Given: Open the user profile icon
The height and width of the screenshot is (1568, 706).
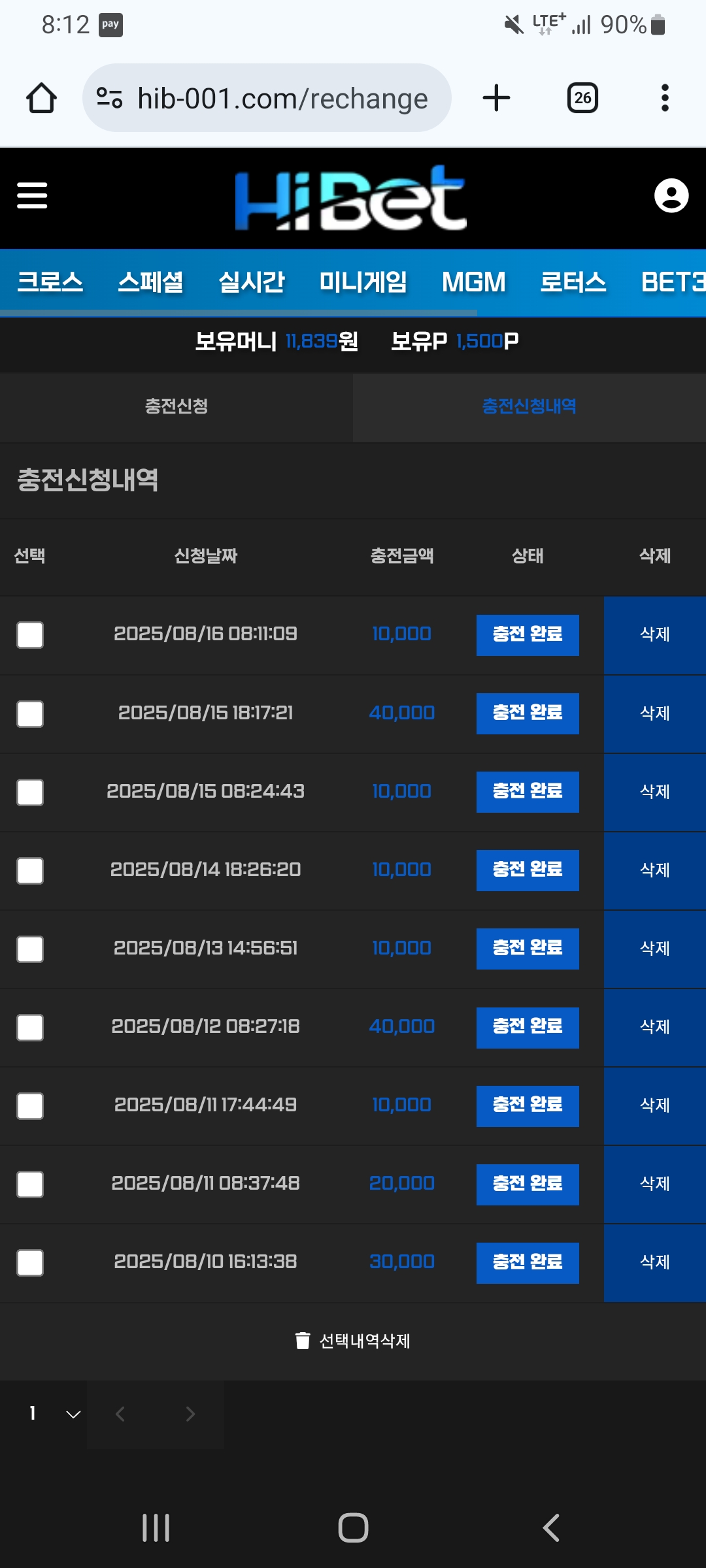Looking at the screenshot, I should point(671,195).
